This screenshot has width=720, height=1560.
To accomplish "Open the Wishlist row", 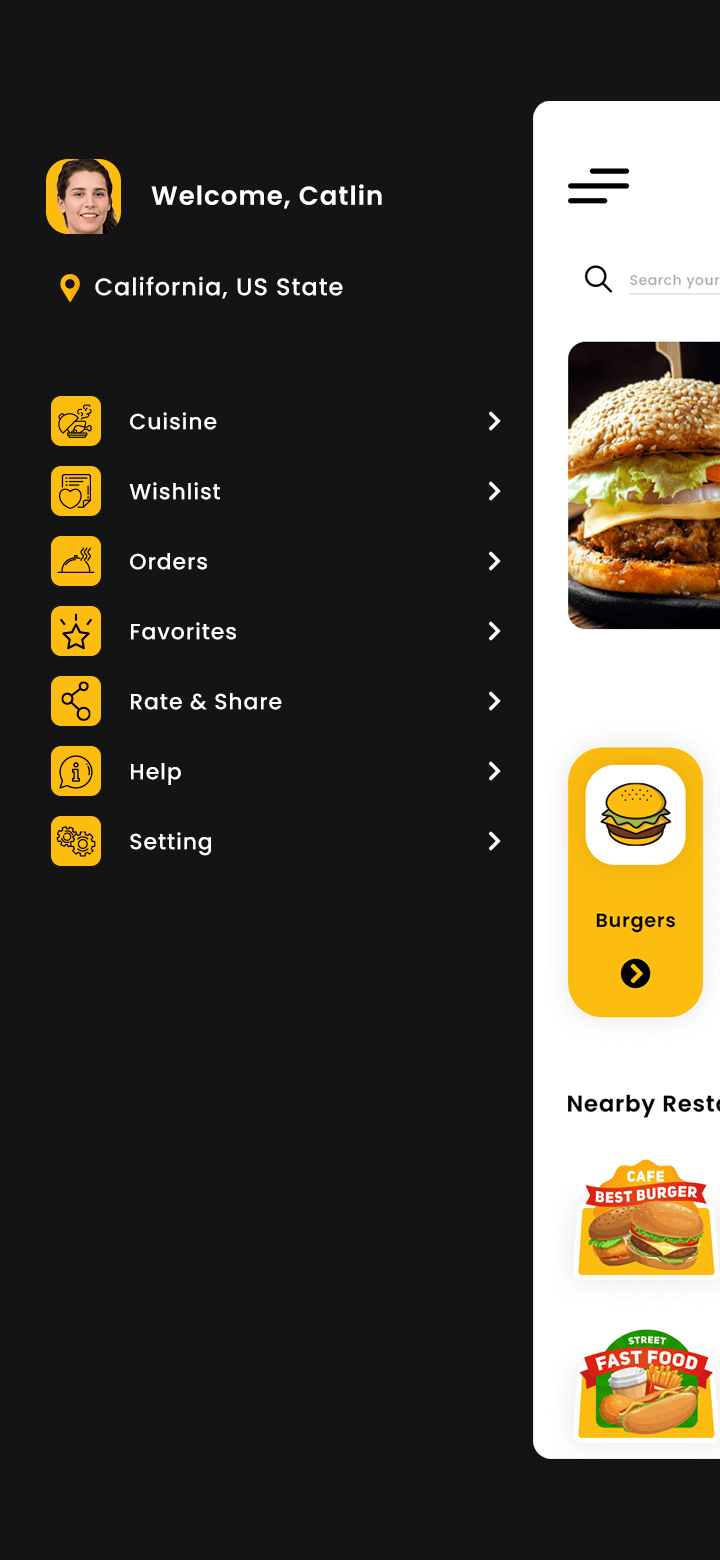I will (x=276, y=491).
